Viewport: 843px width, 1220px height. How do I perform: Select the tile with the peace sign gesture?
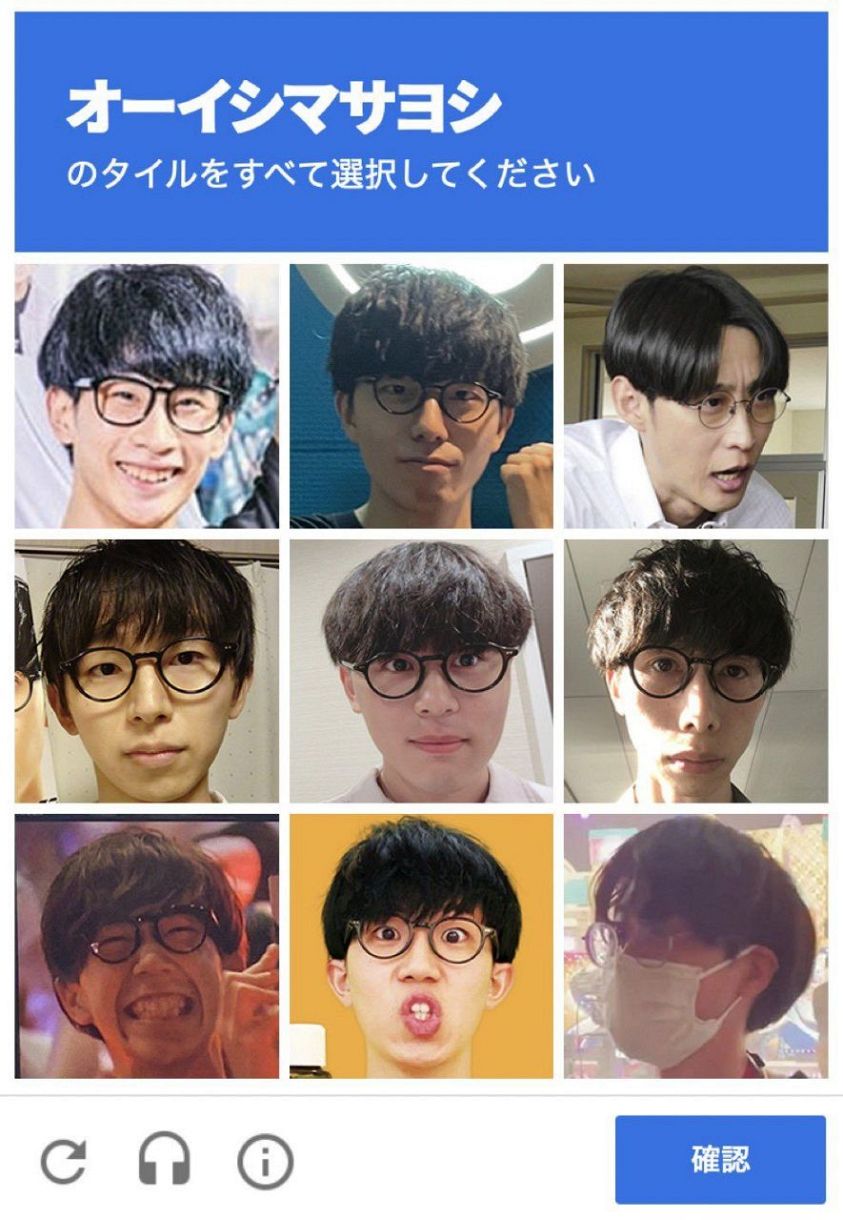147,945
